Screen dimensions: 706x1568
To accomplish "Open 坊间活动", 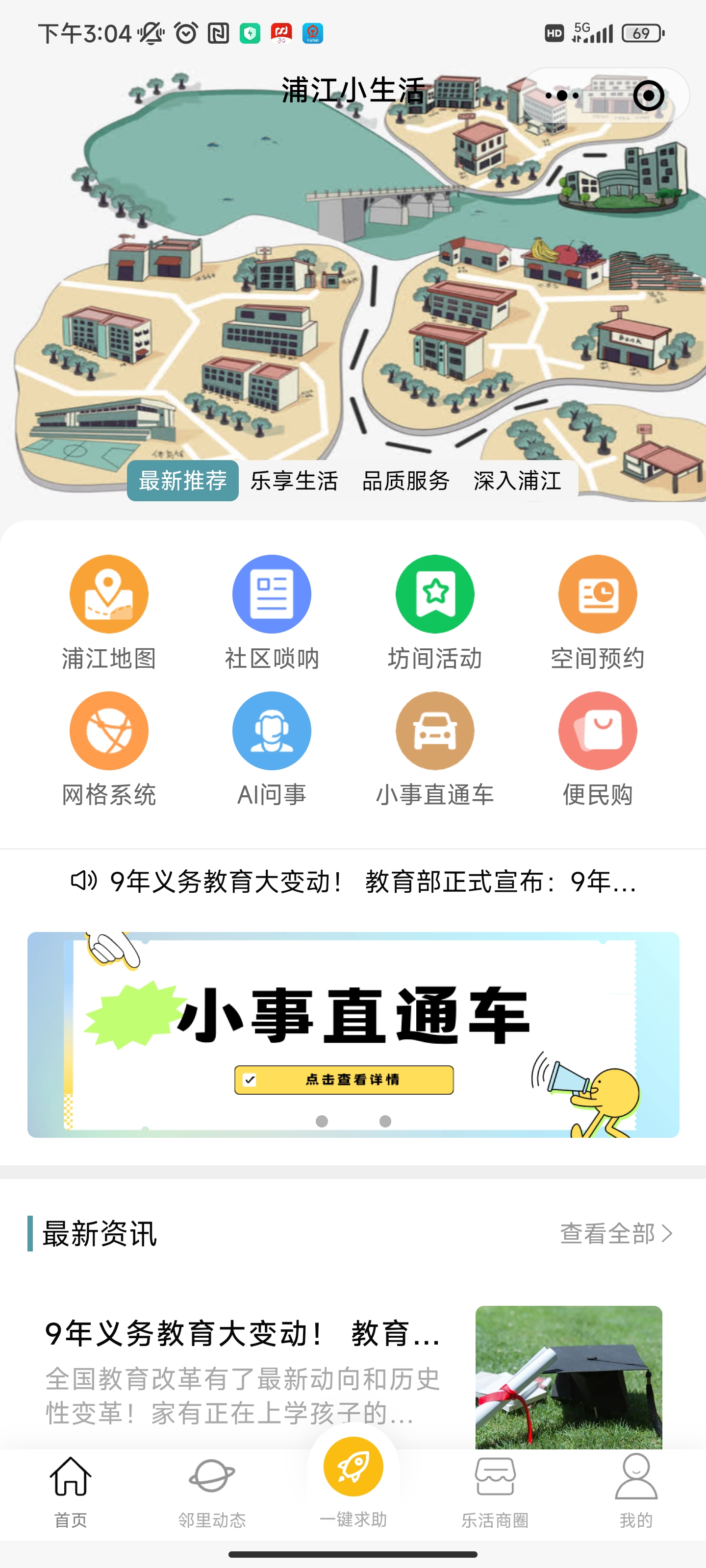I will point(435,595).
